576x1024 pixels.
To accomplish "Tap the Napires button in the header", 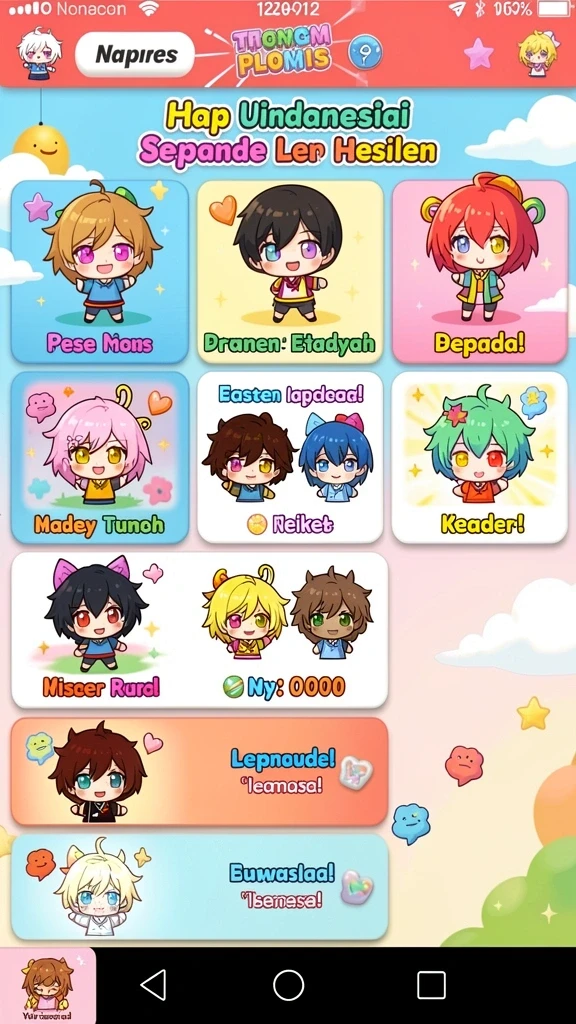I will click(135, 55).
